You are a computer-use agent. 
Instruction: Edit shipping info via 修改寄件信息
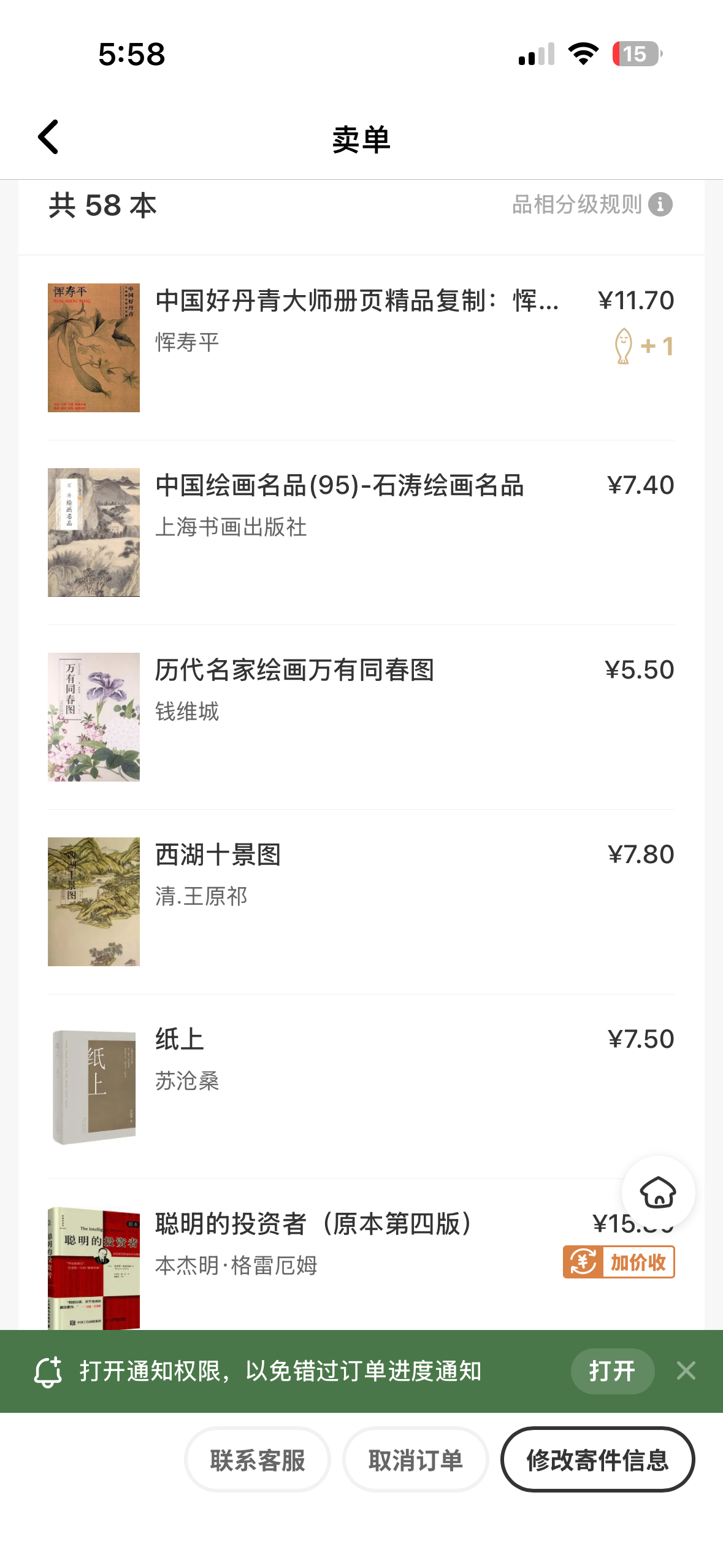point(597,1461)
